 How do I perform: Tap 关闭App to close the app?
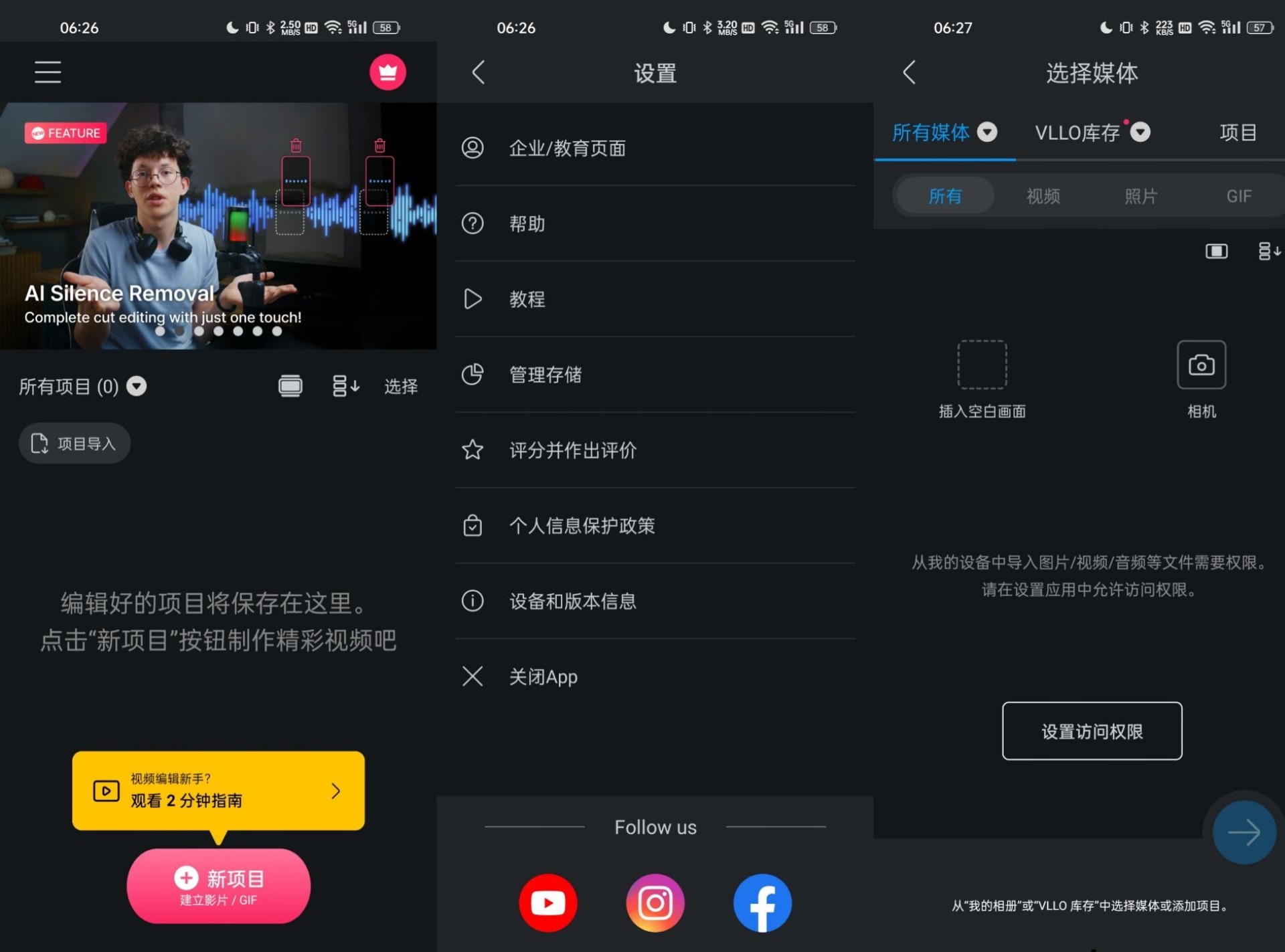pos(543,676)
